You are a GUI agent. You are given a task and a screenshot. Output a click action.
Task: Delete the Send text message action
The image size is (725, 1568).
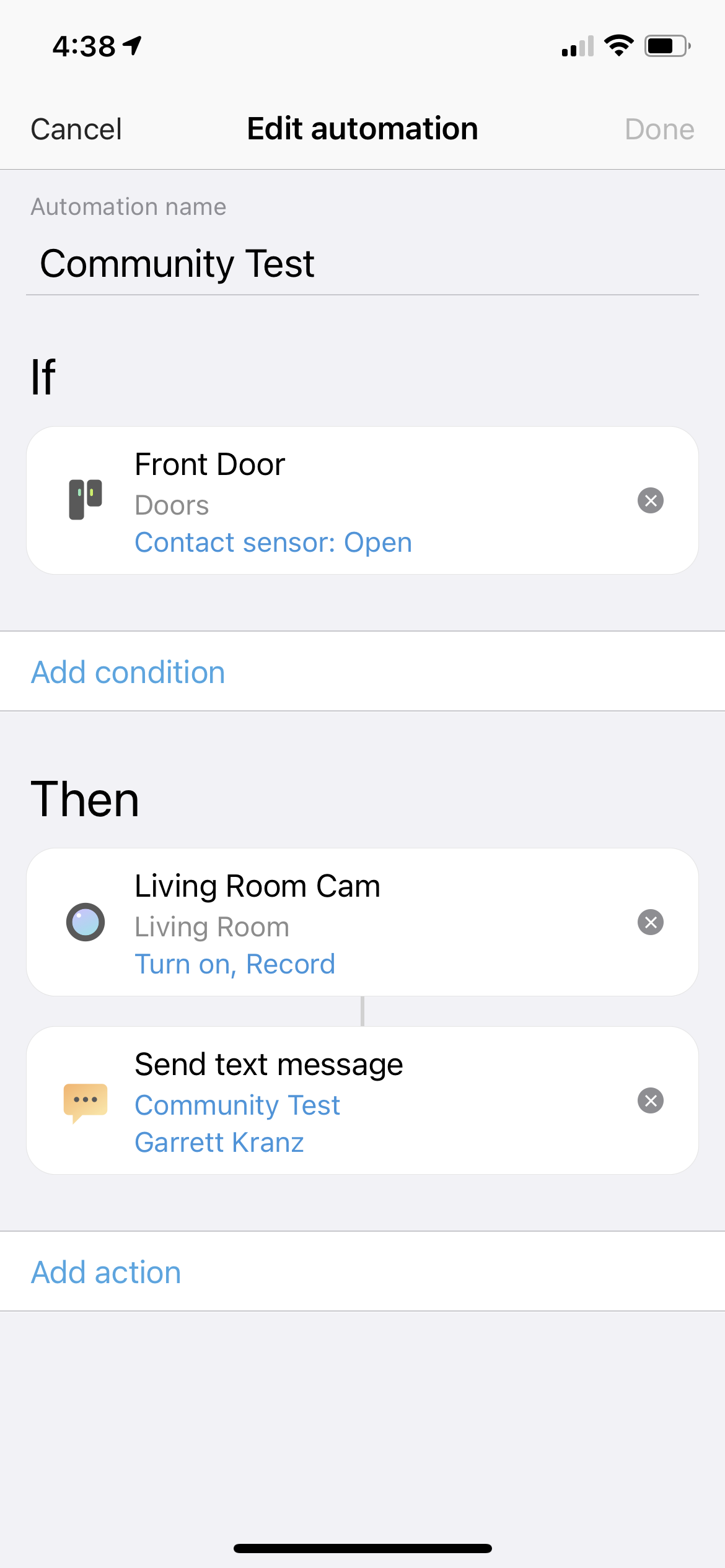[x=650, y=1100]
